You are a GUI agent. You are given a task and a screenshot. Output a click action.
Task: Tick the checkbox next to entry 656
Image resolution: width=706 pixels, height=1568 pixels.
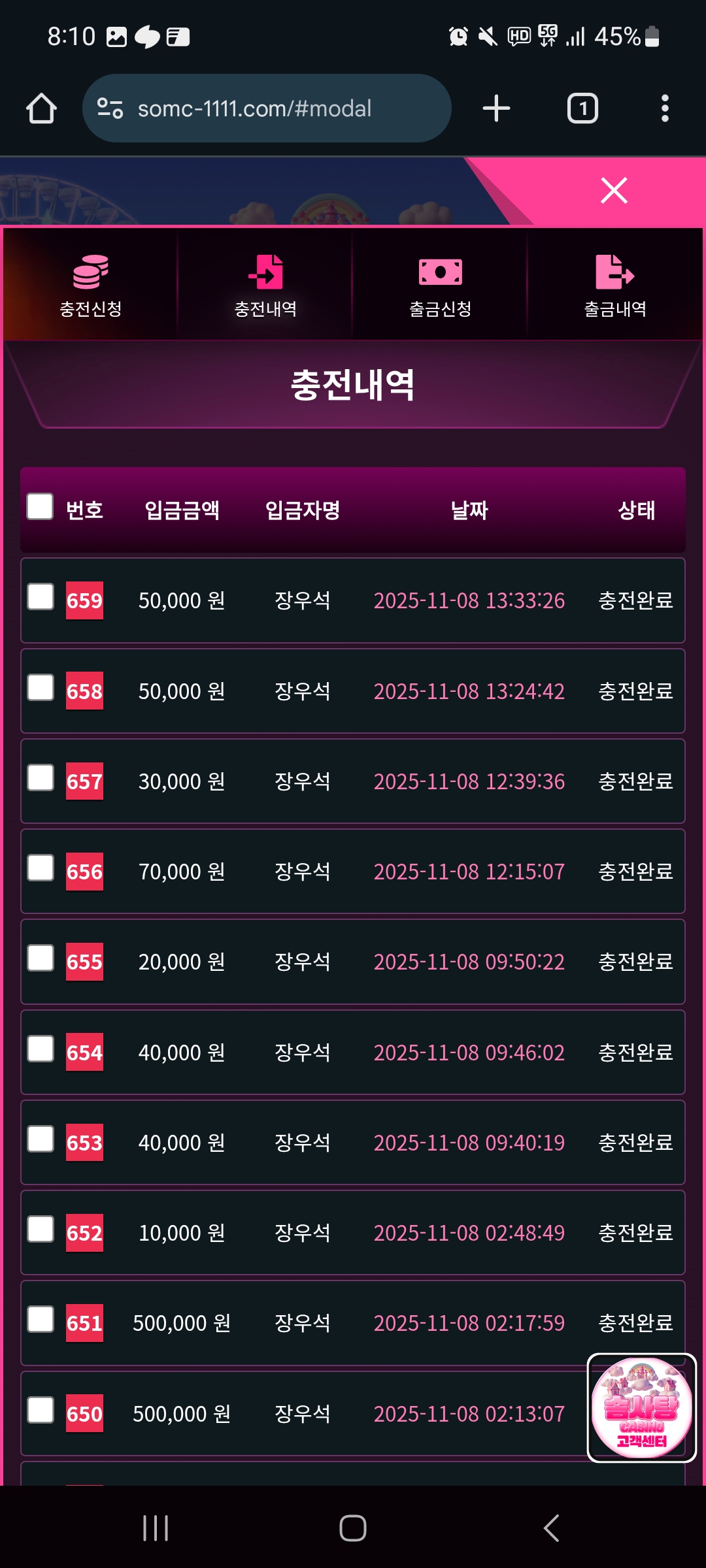[x=41, y=868]
